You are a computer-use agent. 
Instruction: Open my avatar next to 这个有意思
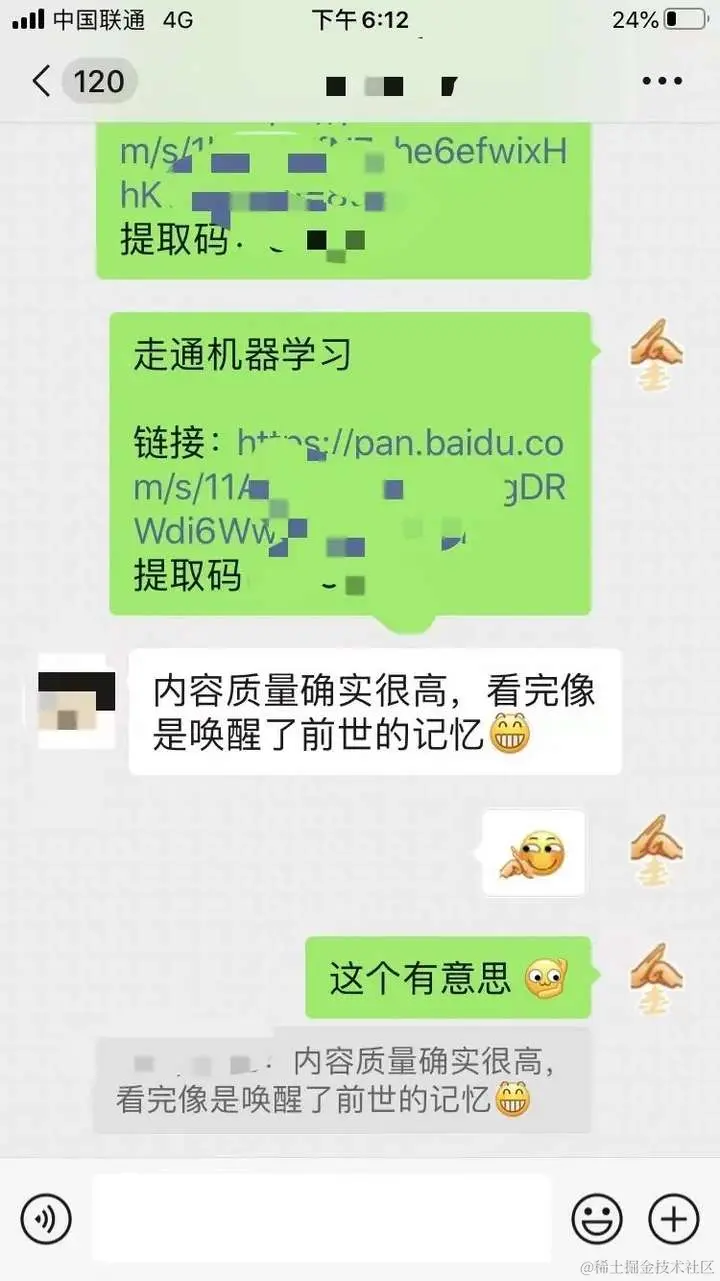[x=657, y=977]
